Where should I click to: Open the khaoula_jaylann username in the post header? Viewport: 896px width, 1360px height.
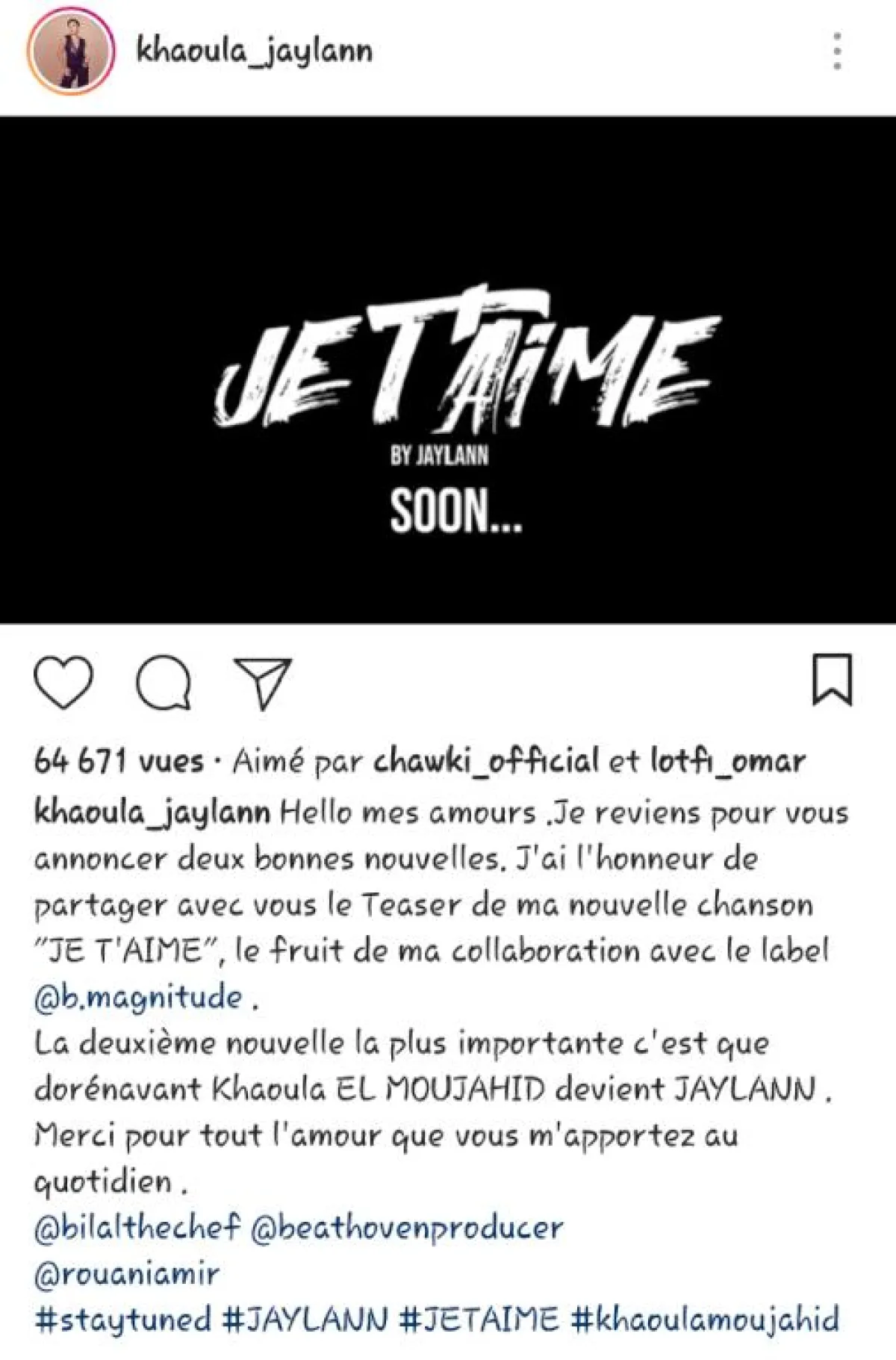pyautogui.click(x=254, y=52)
